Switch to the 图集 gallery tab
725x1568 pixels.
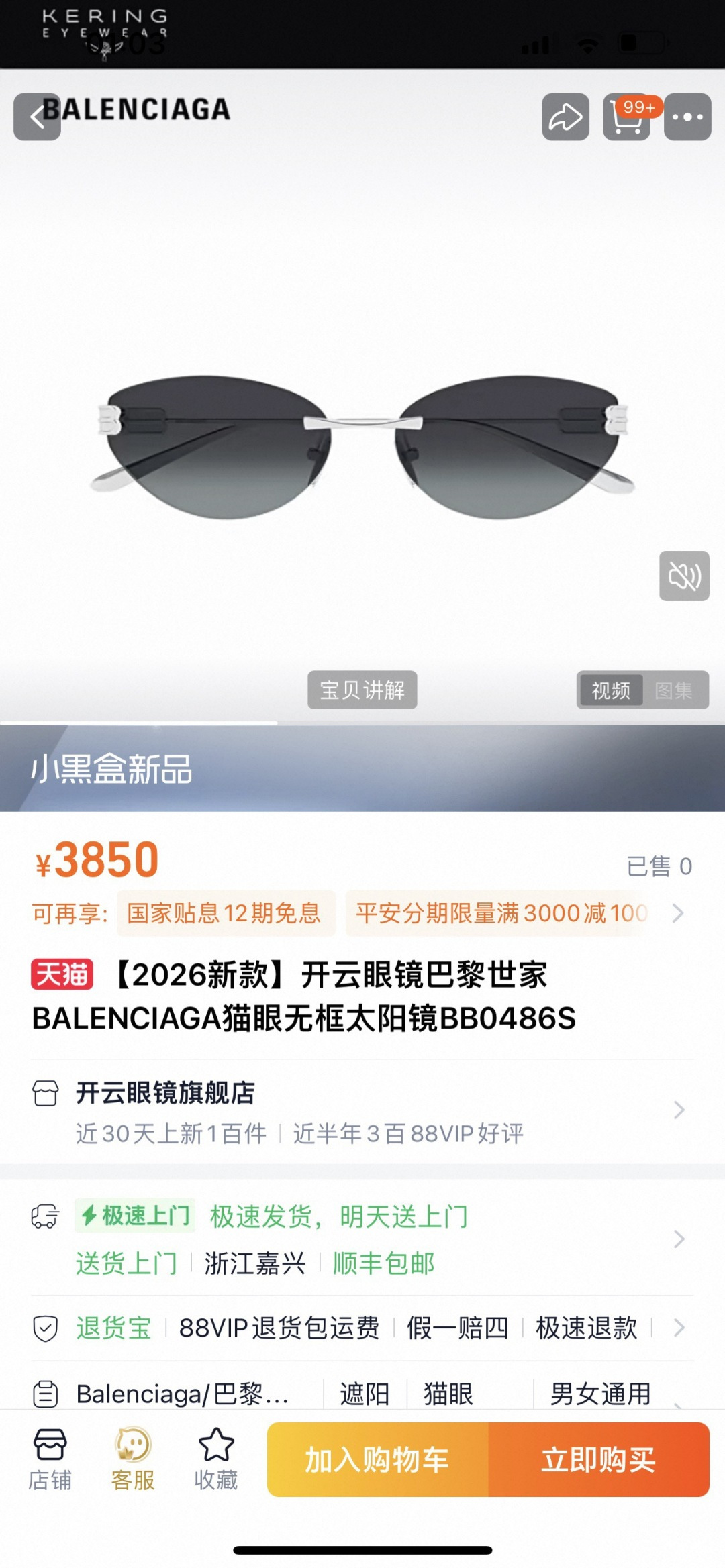pyautogui.click(x=674, y=690)
